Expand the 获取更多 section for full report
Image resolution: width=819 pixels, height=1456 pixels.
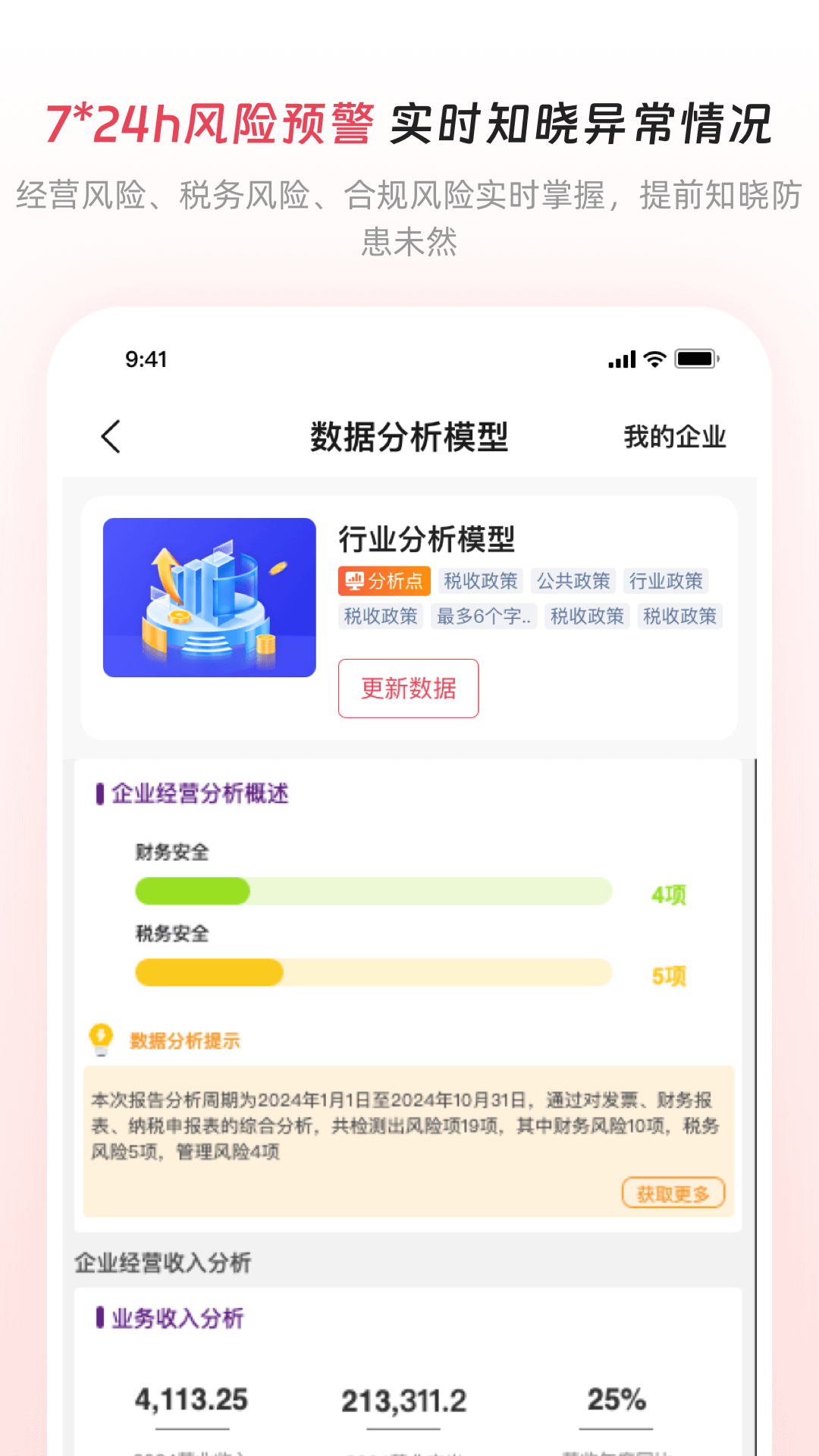[673, 1192]
